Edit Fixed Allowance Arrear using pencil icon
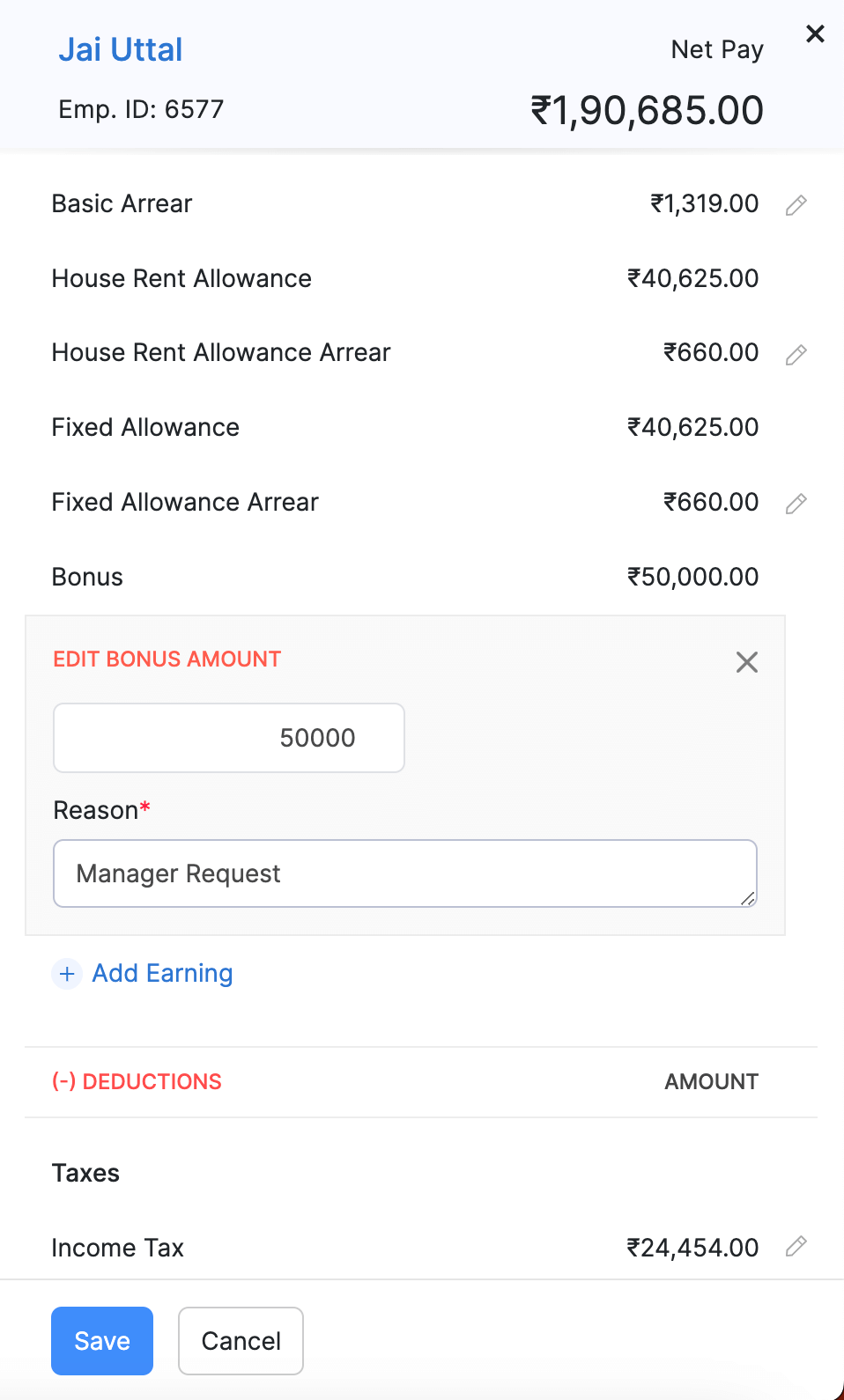Image resolution: width=844 pixels, height=1400 pixels. (x=796, y=504)
